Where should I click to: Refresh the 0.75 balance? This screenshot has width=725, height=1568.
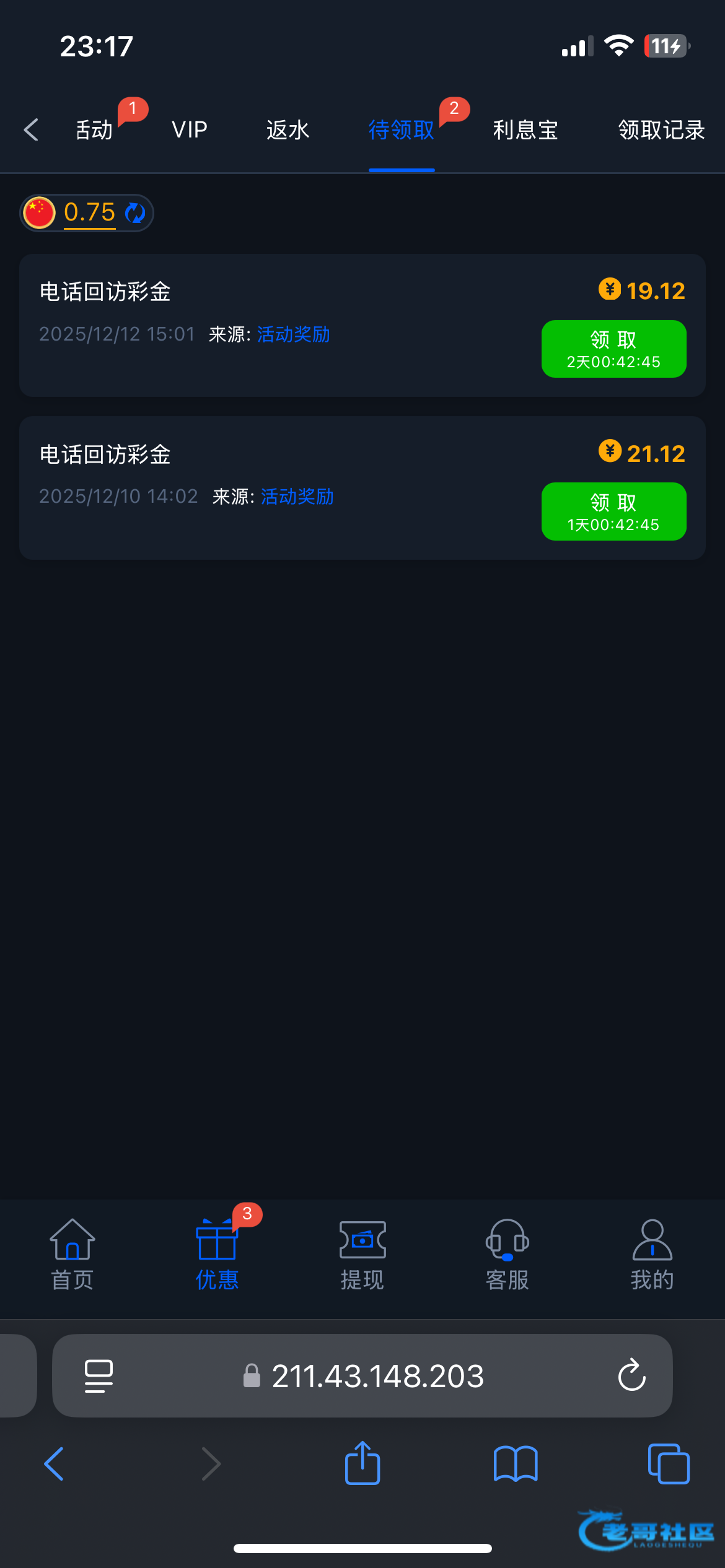[x=135, y=213]
